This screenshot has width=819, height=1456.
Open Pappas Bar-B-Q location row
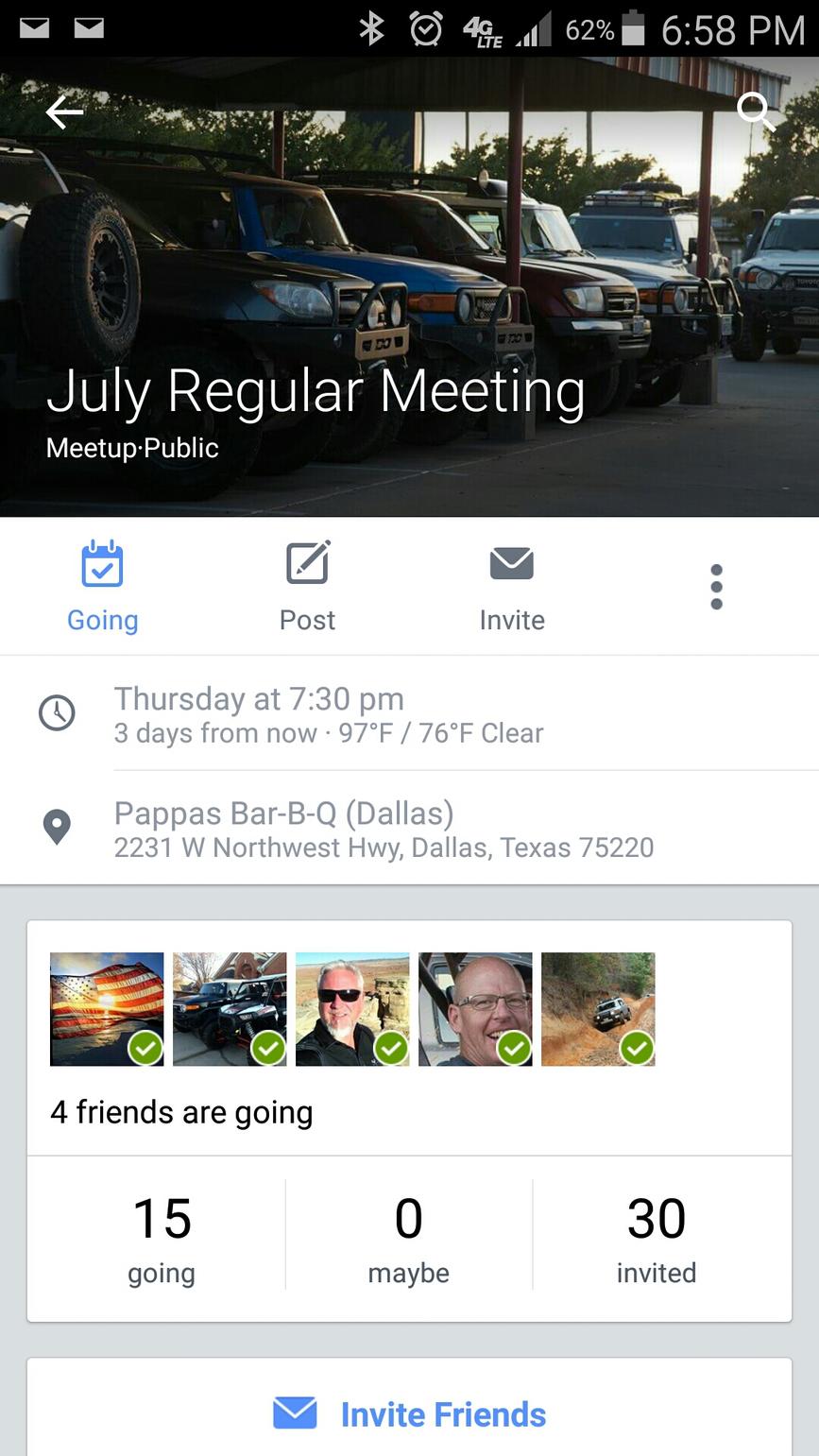click(x=409, y=828)
